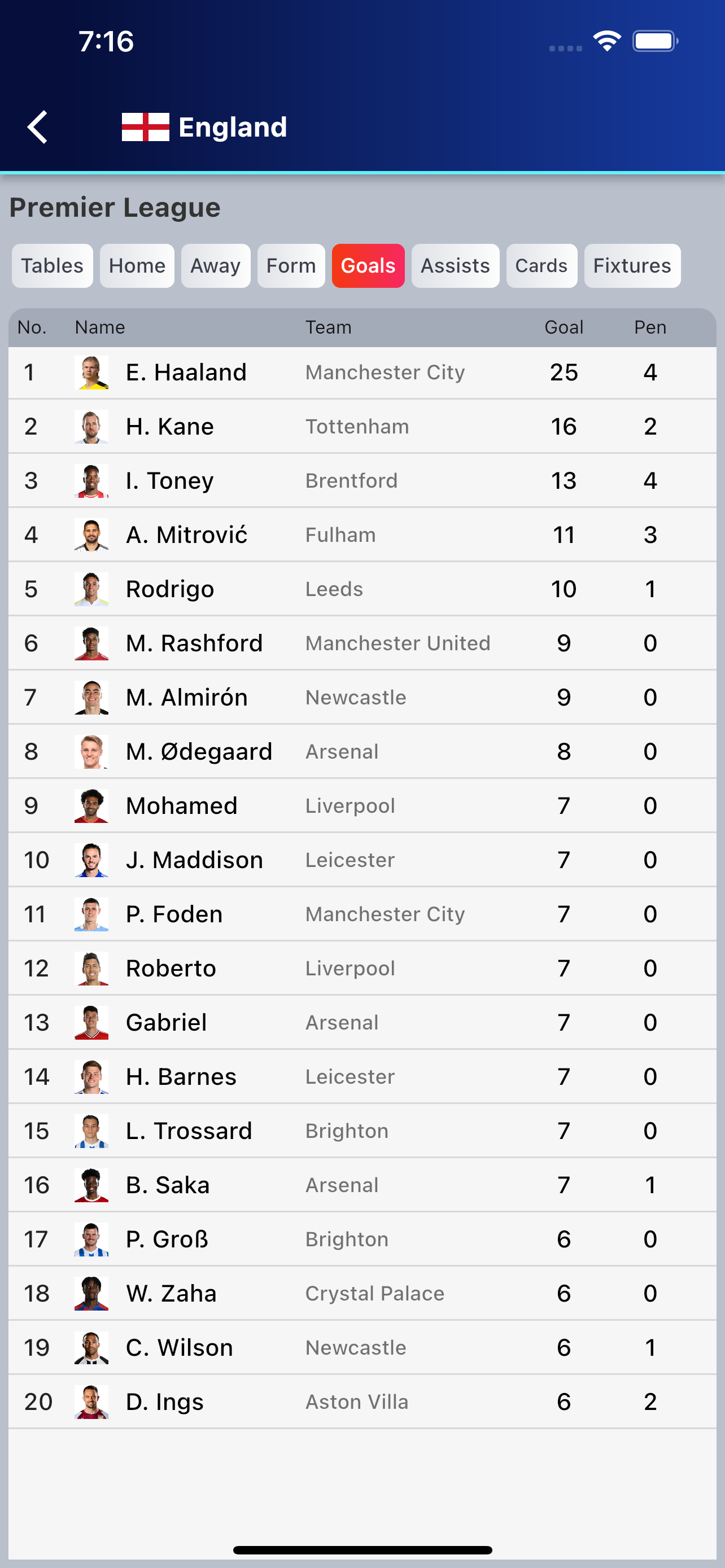Switch to the Tables tab

tap(53, 266)
